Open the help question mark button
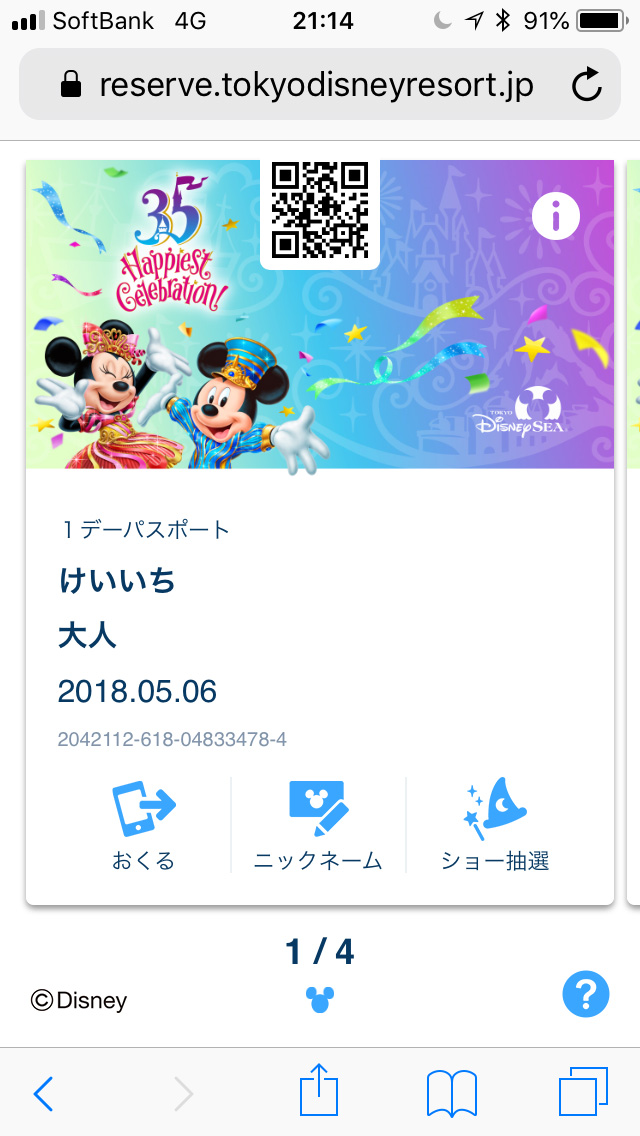This screenshot has height=1136, width=640. [x=585, y=994]
